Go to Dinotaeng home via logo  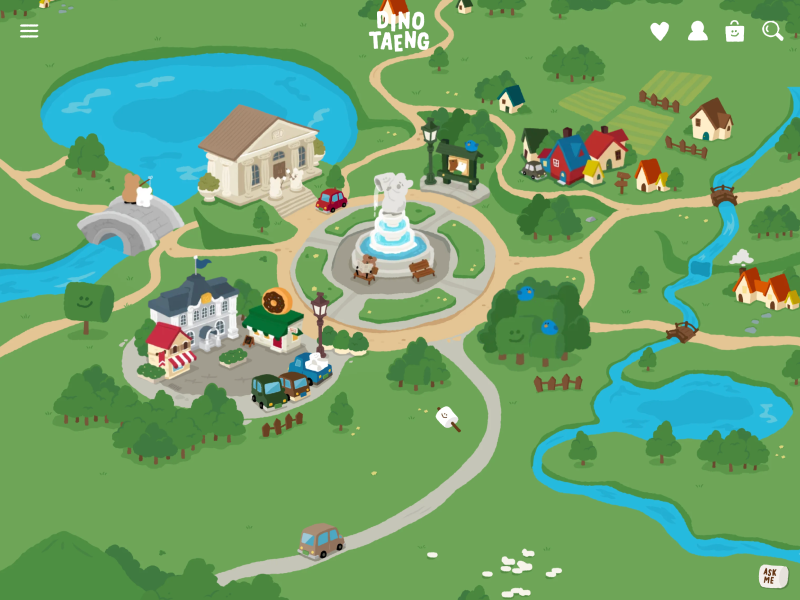tap(399, 31)
